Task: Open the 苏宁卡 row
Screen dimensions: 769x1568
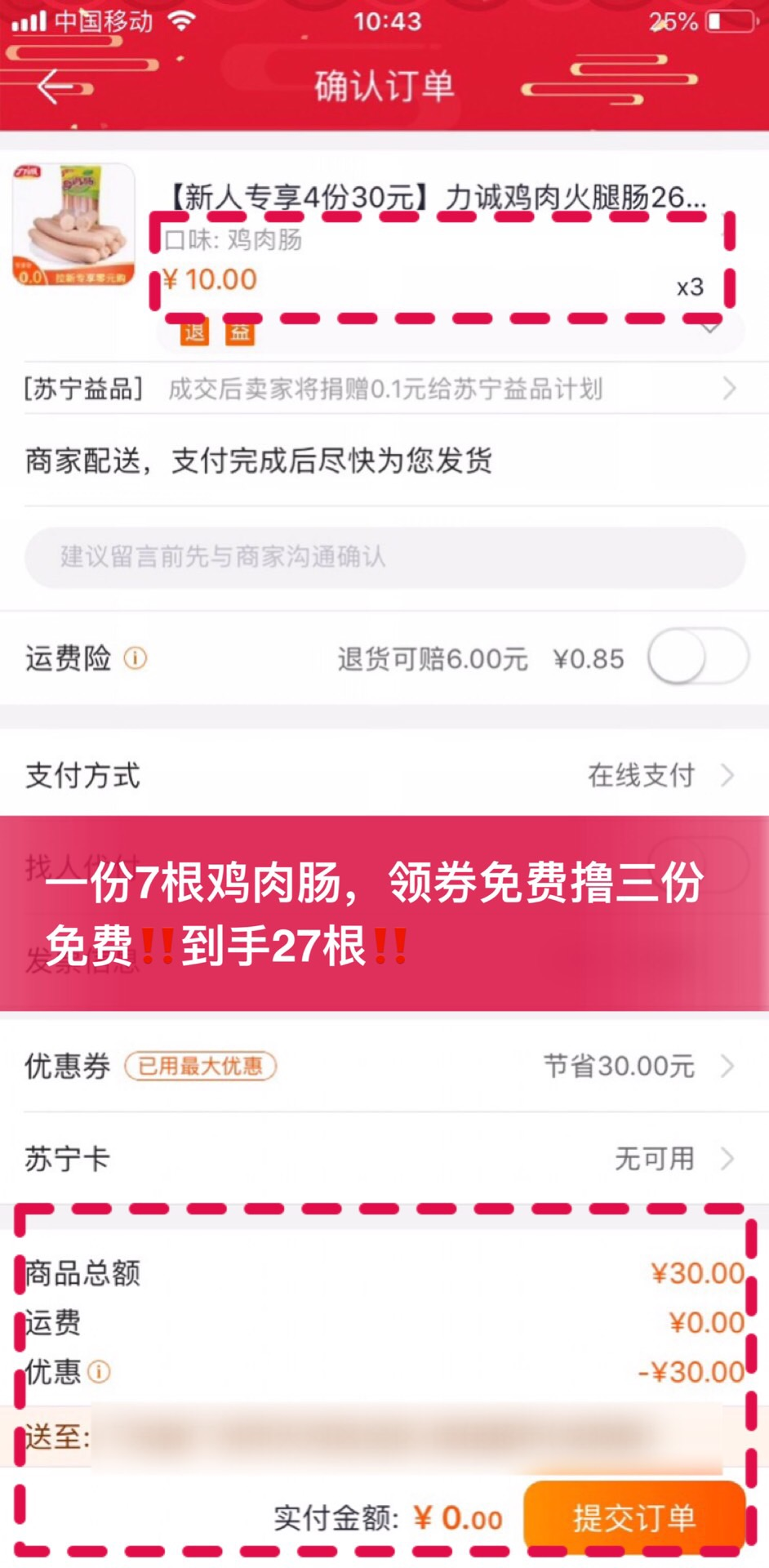Action: pyautogui.click(x=384, y=1158)
